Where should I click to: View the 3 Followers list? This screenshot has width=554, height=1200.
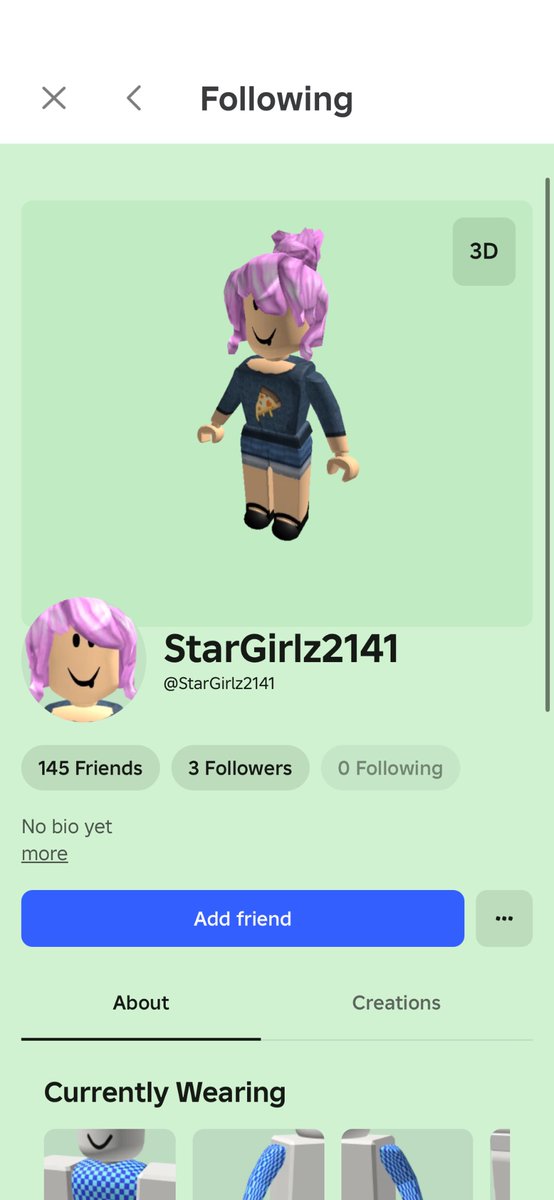240,768
